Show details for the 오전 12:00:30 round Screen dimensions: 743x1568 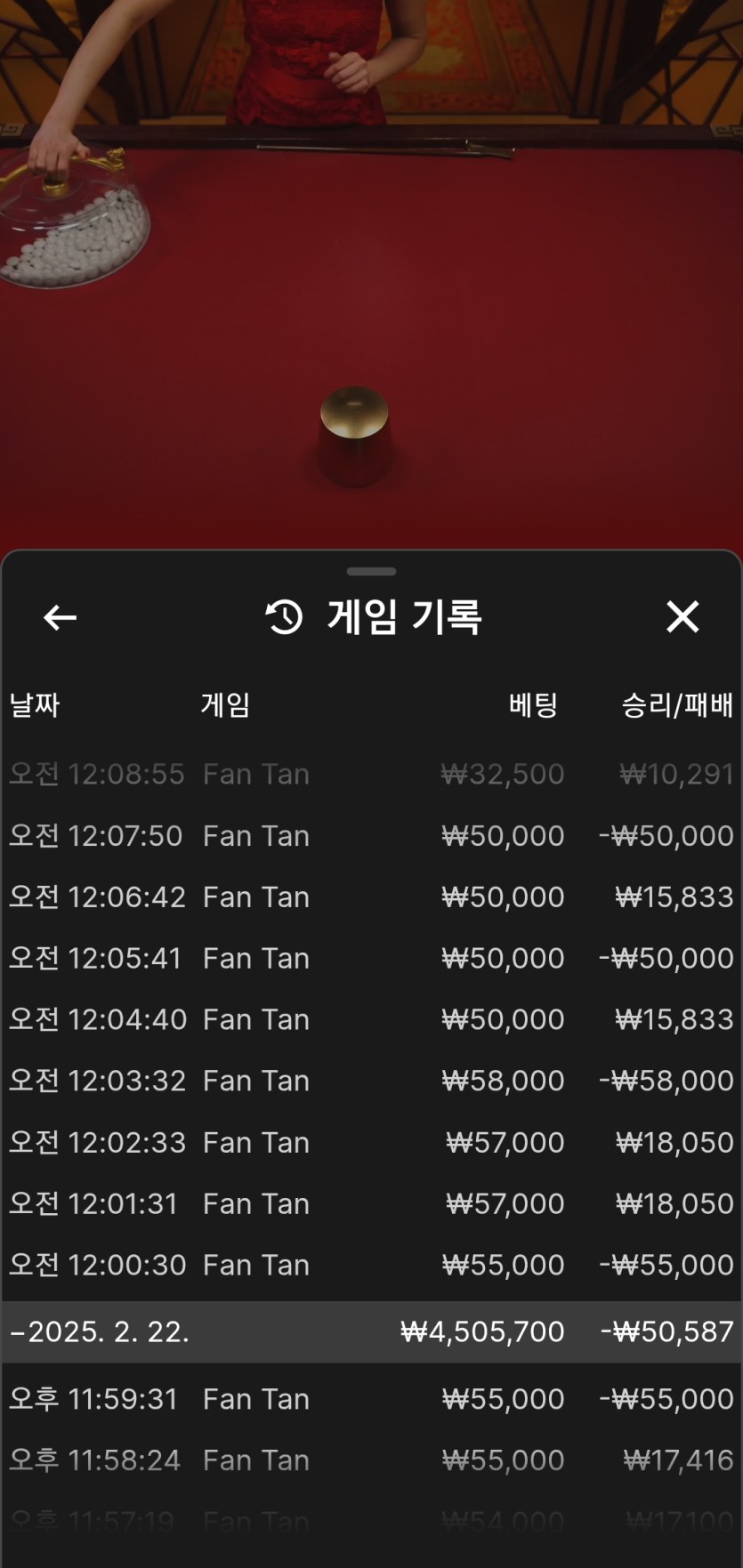(371, 1265)
